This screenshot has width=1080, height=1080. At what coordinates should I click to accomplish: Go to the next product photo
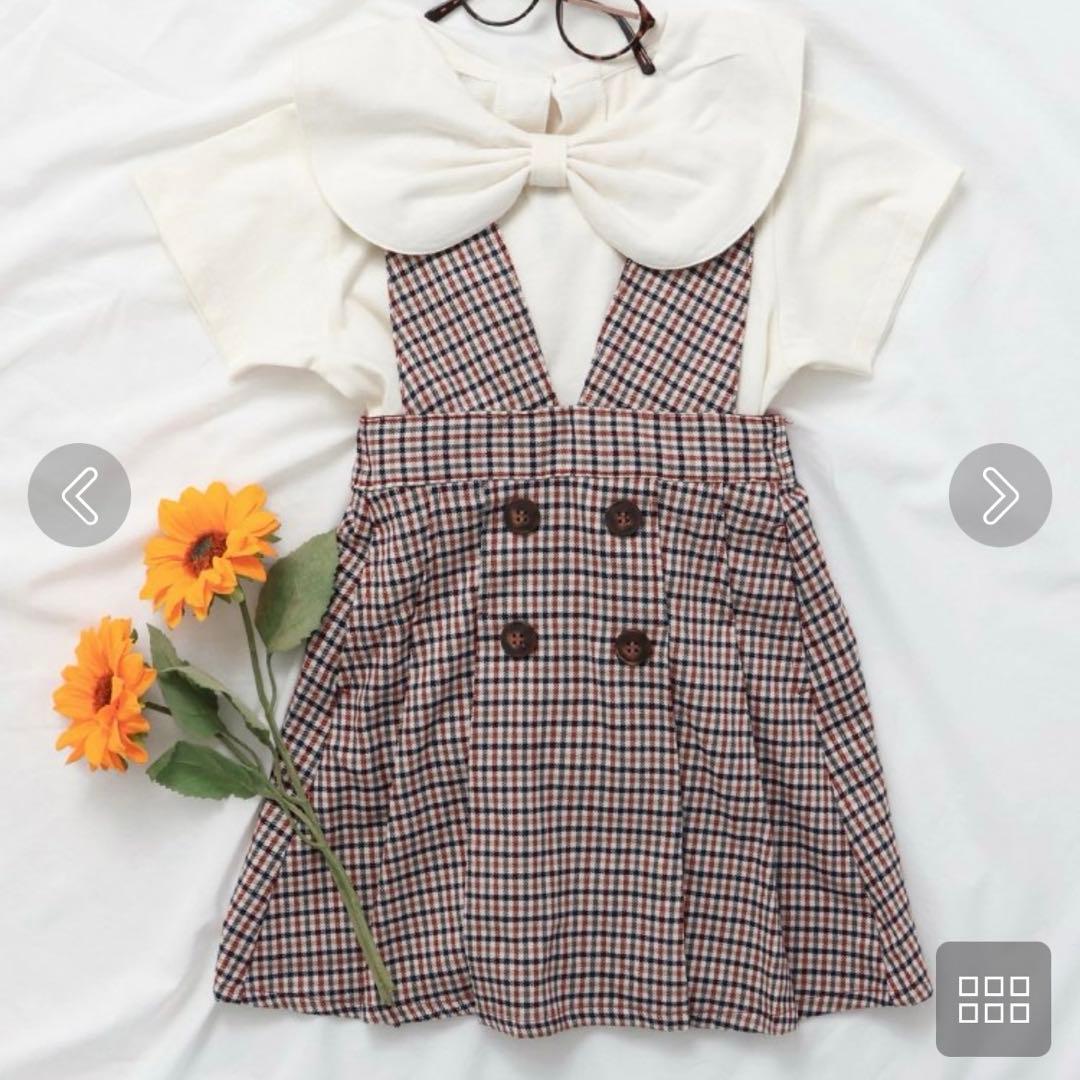[1000, 495]
